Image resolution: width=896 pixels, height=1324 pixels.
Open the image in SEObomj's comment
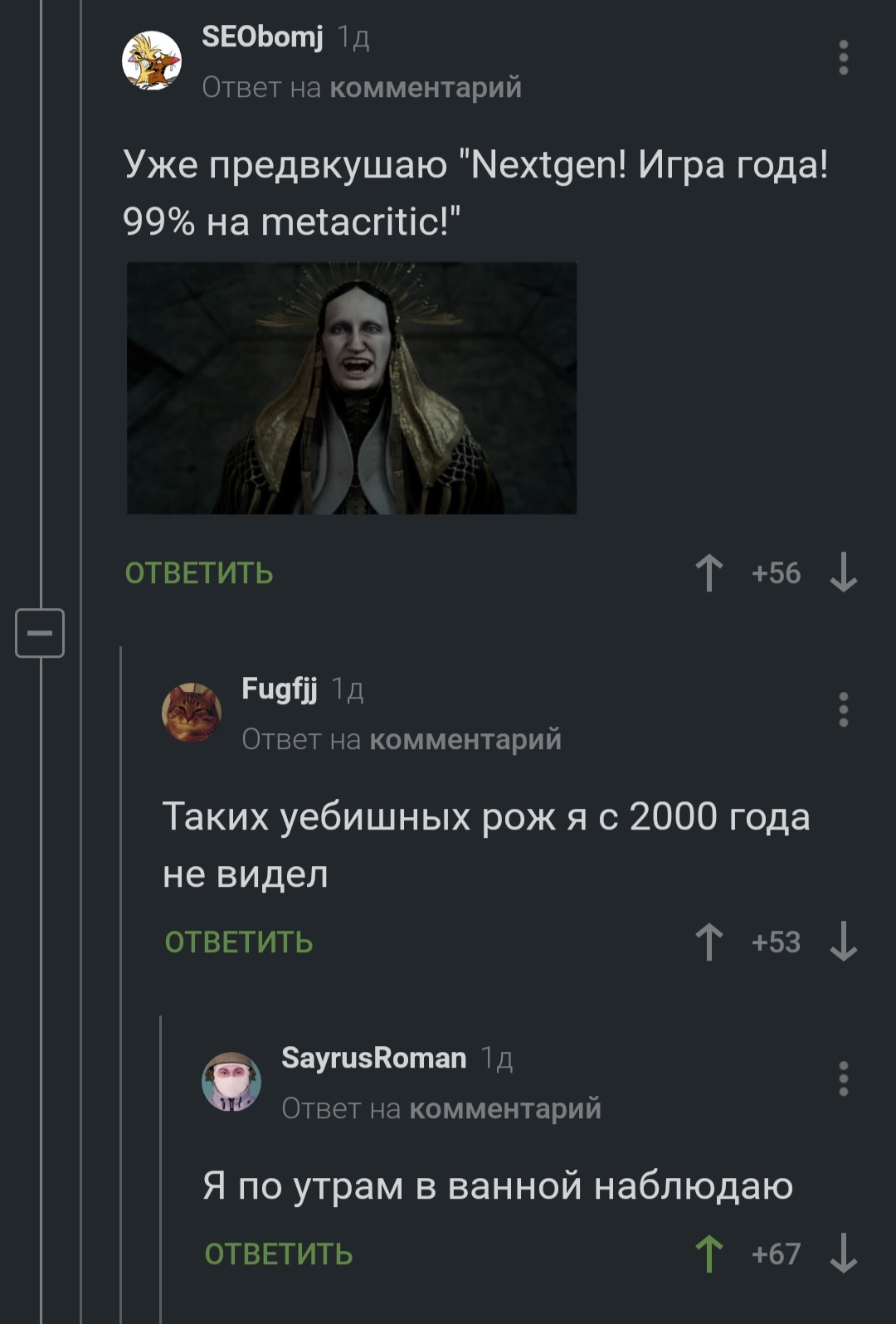[352, 388]
